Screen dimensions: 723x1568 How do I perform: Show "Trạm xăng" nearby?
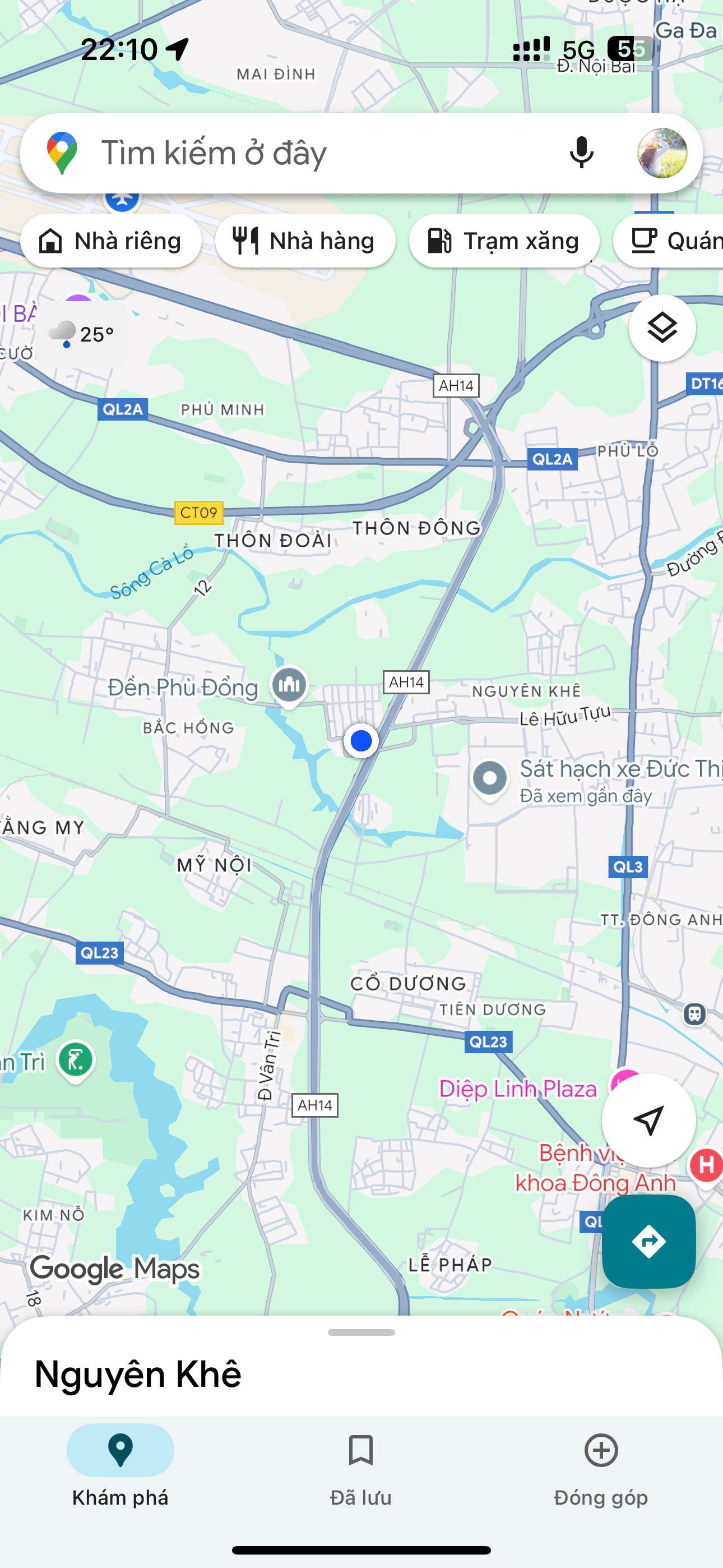point(504,241)
